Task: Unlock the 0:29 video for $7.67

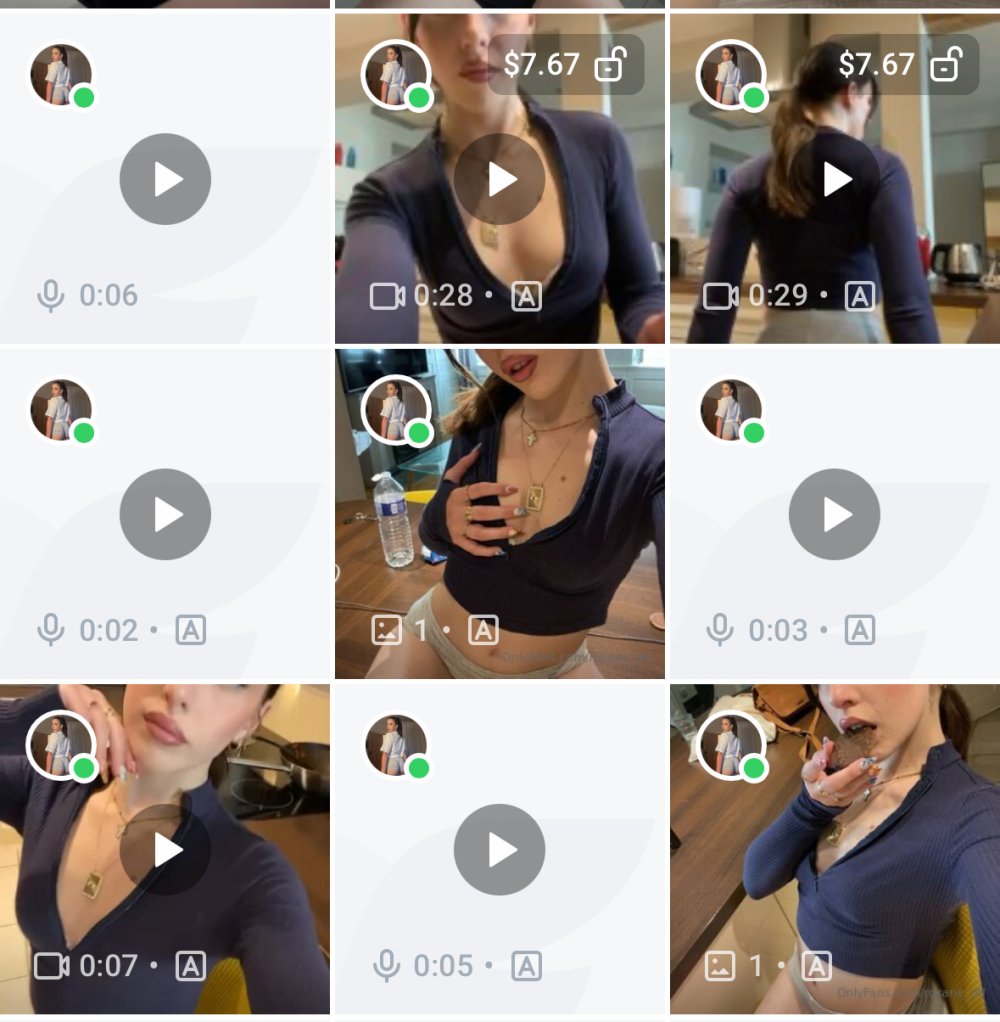Action: 900,65
